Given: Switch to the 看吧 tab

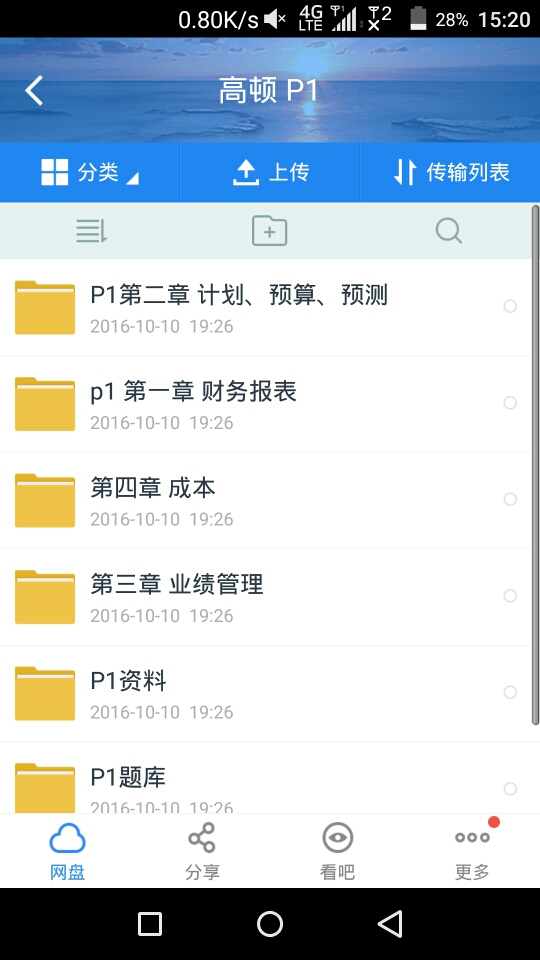Looking at the screenshot, I should point(337,851).
